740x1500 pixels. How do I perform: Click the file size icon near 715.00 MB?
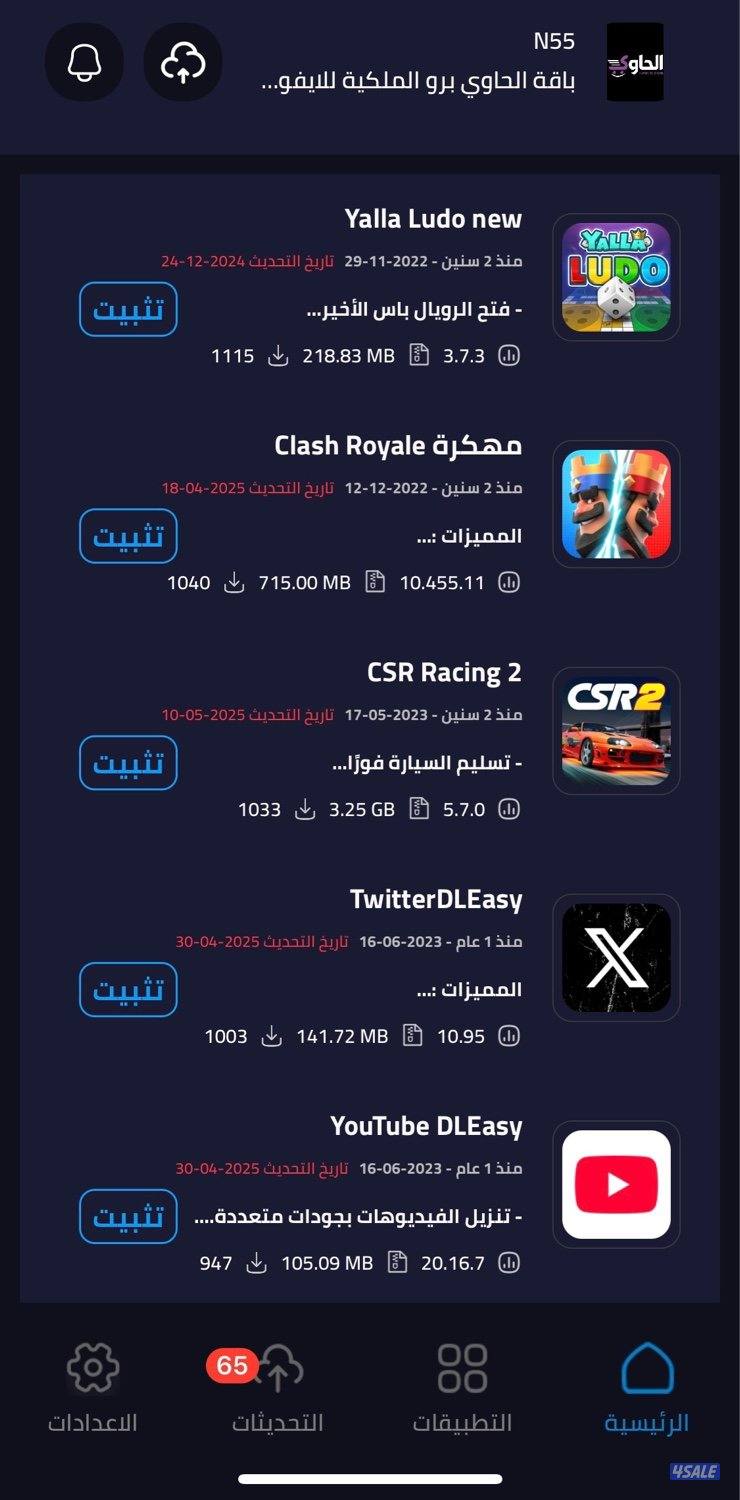pos(375,582)
